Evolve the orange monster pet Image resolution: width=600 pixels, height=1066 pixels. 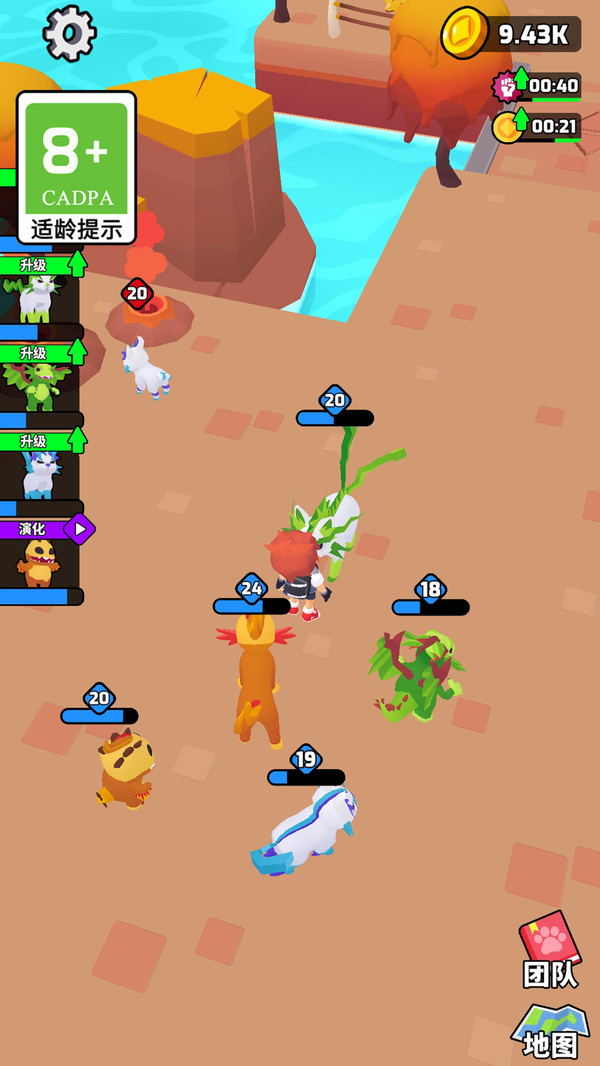(x=40, y=554)
